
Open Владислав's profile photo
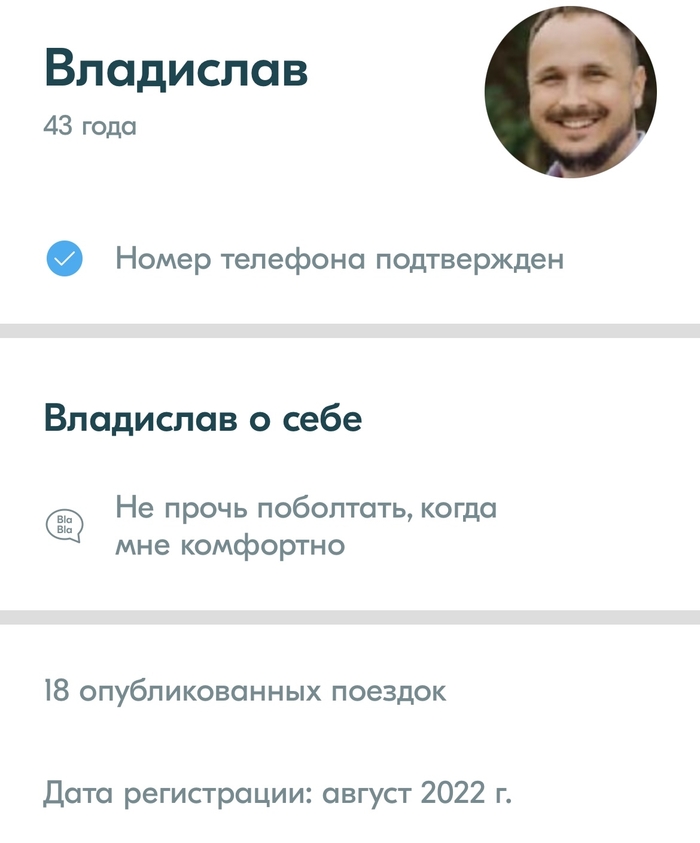pos(570,92)
